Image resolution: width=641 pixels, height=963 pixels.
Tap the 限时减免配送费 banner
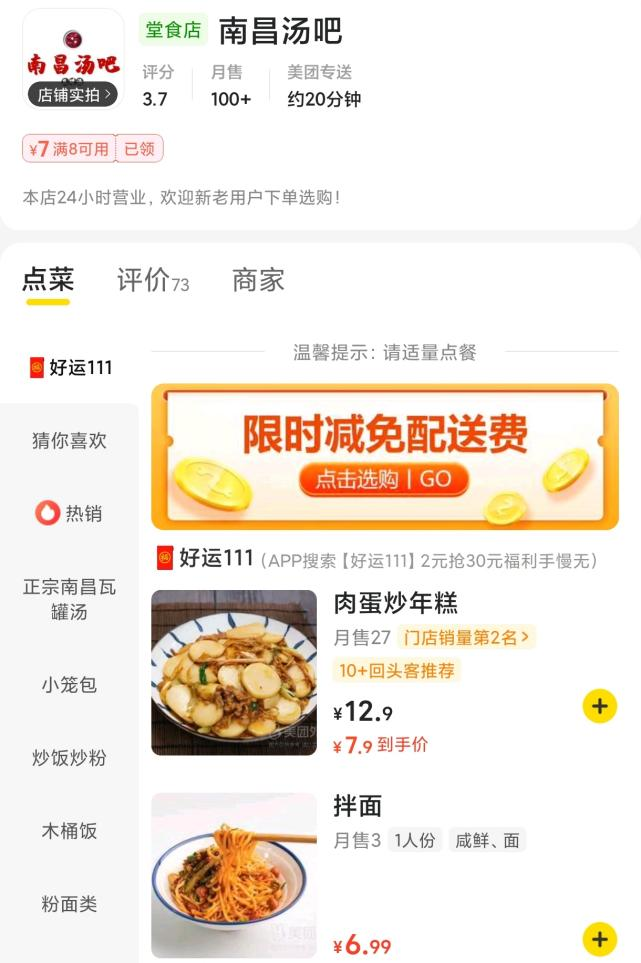tap(385, 457)
